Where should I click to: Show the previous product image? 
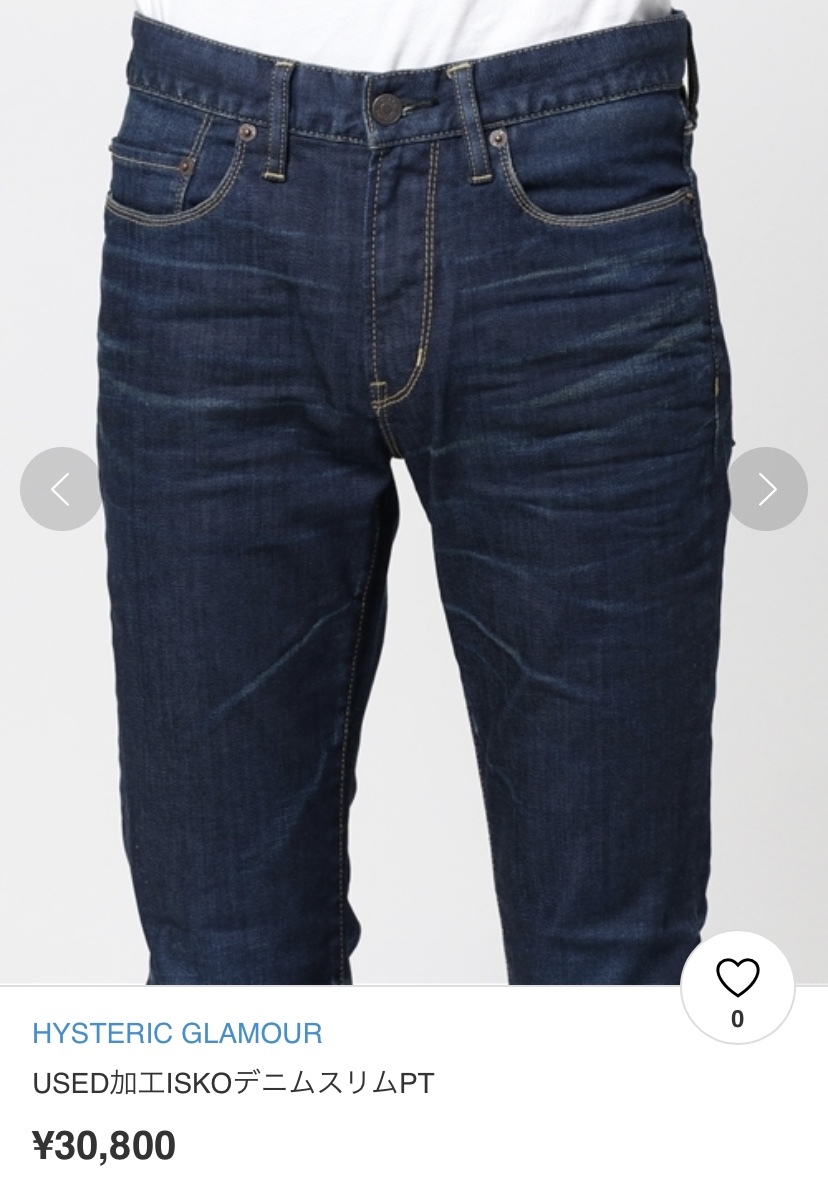(61, 489)
